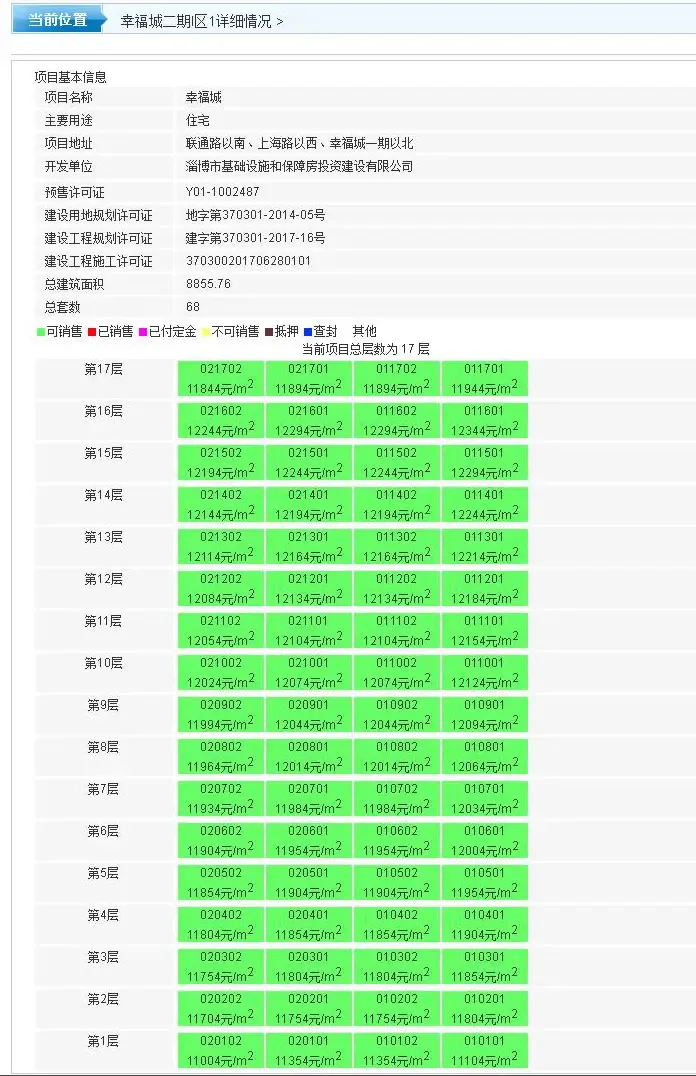Viewport: 696px width, 1076px height.
Task: View unit 021001 on floor 10
Action: (309, 672)
